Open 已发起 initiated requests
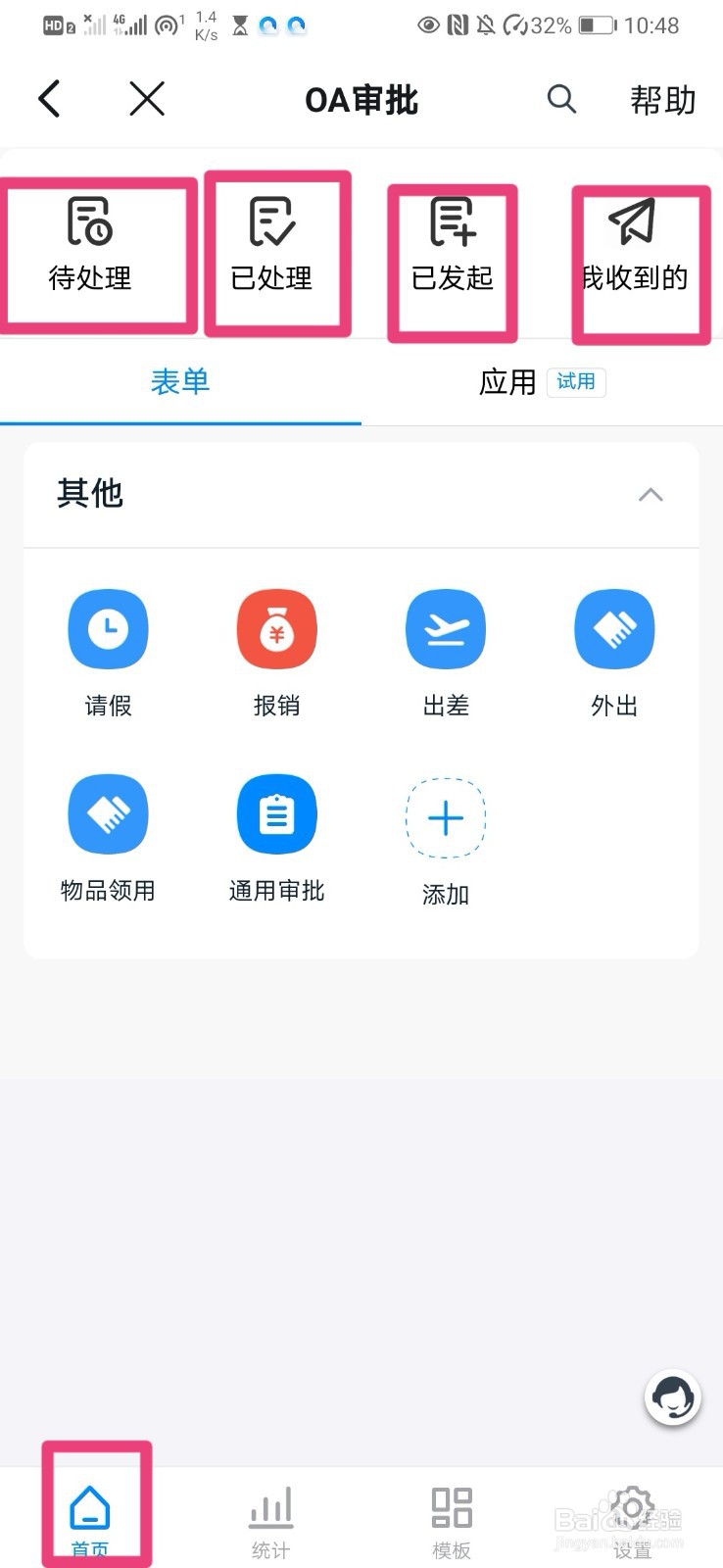The image size is (723, 1568). click(x=453, y=245)
